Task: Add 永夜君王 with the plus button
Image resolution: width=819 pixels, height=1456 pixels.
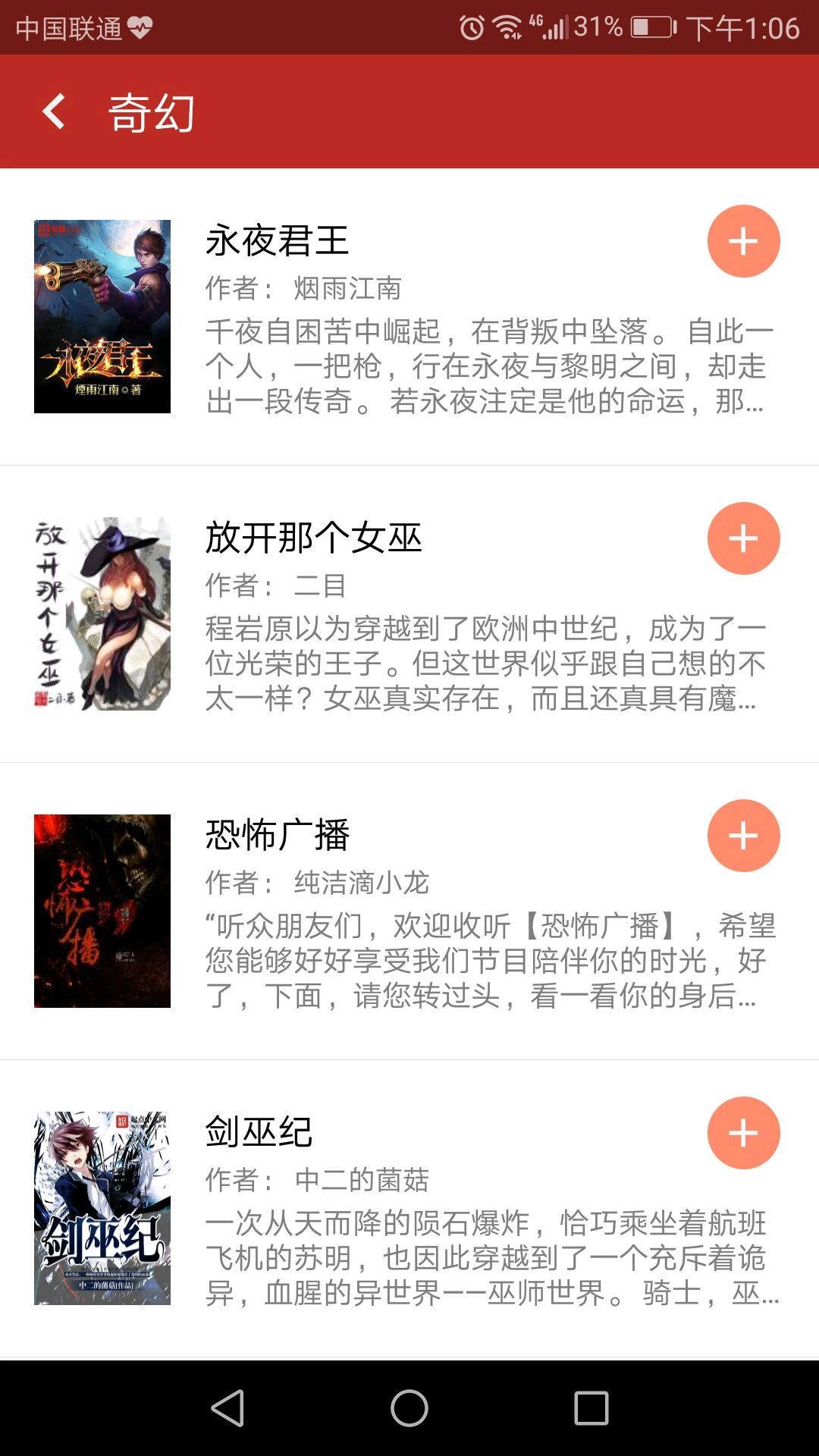Action: pyautogui.click(x=743, y=241)
